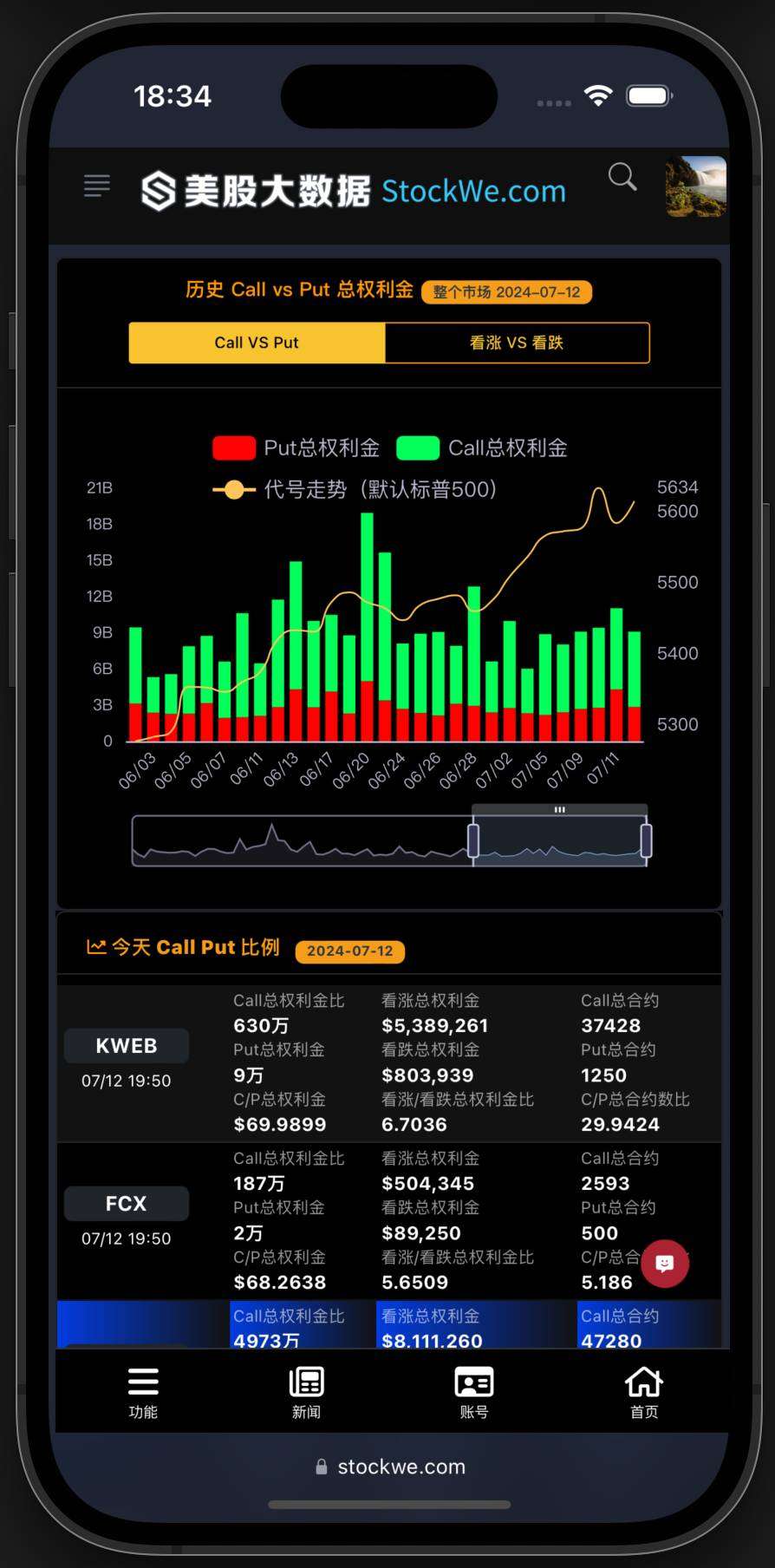Toggle the Put总权利金 legend item

[x=296, y=448]
